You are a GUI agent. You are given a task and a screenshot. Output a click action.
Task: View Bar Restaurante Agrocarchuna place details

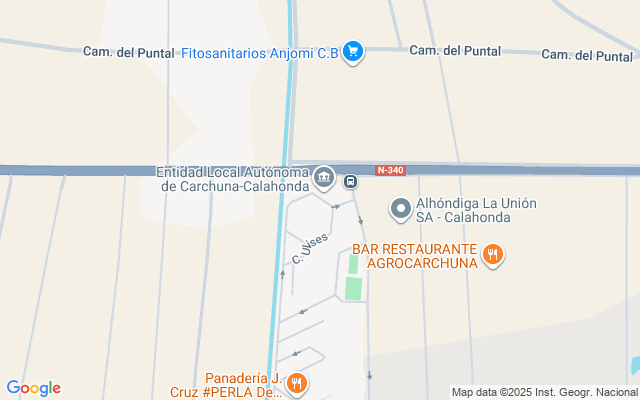point(491,255)
